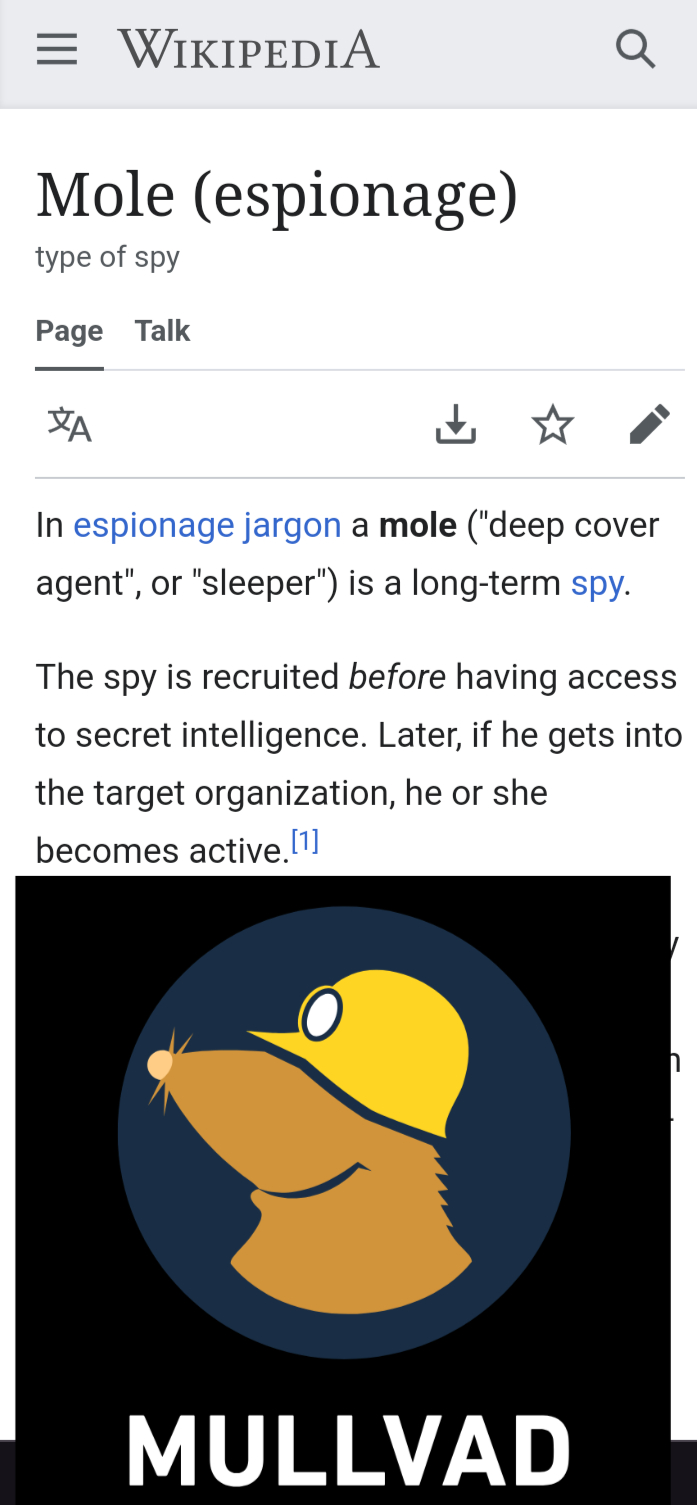
Task: Tap the search magnifier icon
Action: coord(635,48)
